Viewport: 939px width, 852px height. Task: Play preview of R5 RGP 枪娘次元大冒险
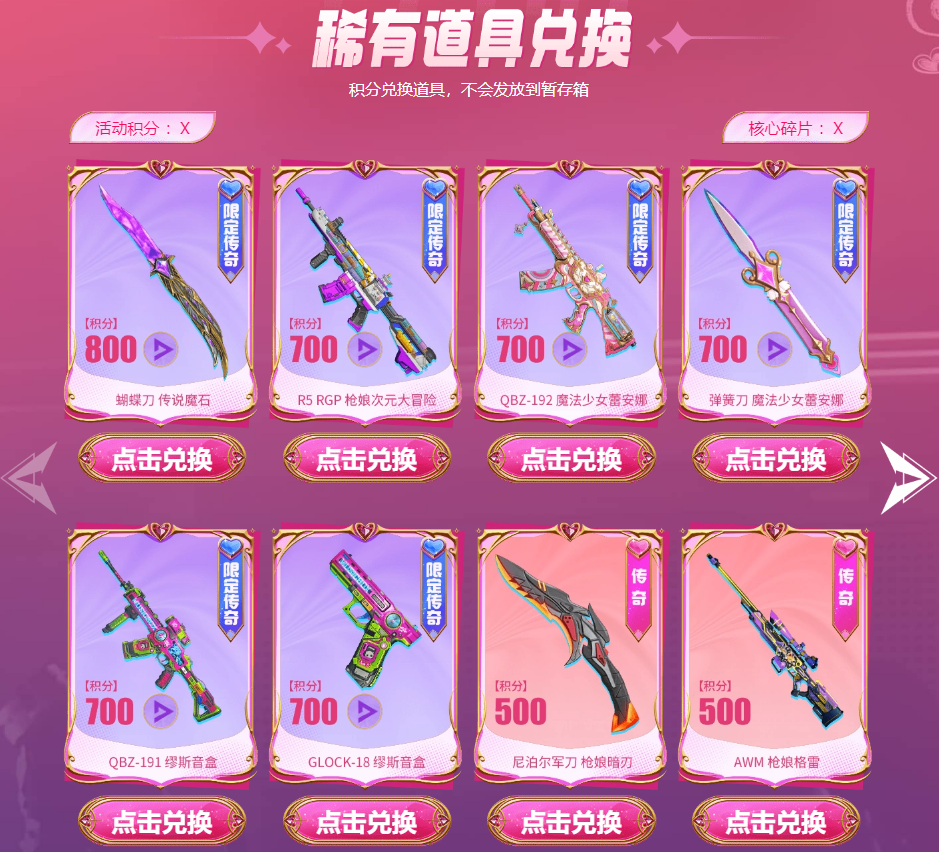point(365,349)
